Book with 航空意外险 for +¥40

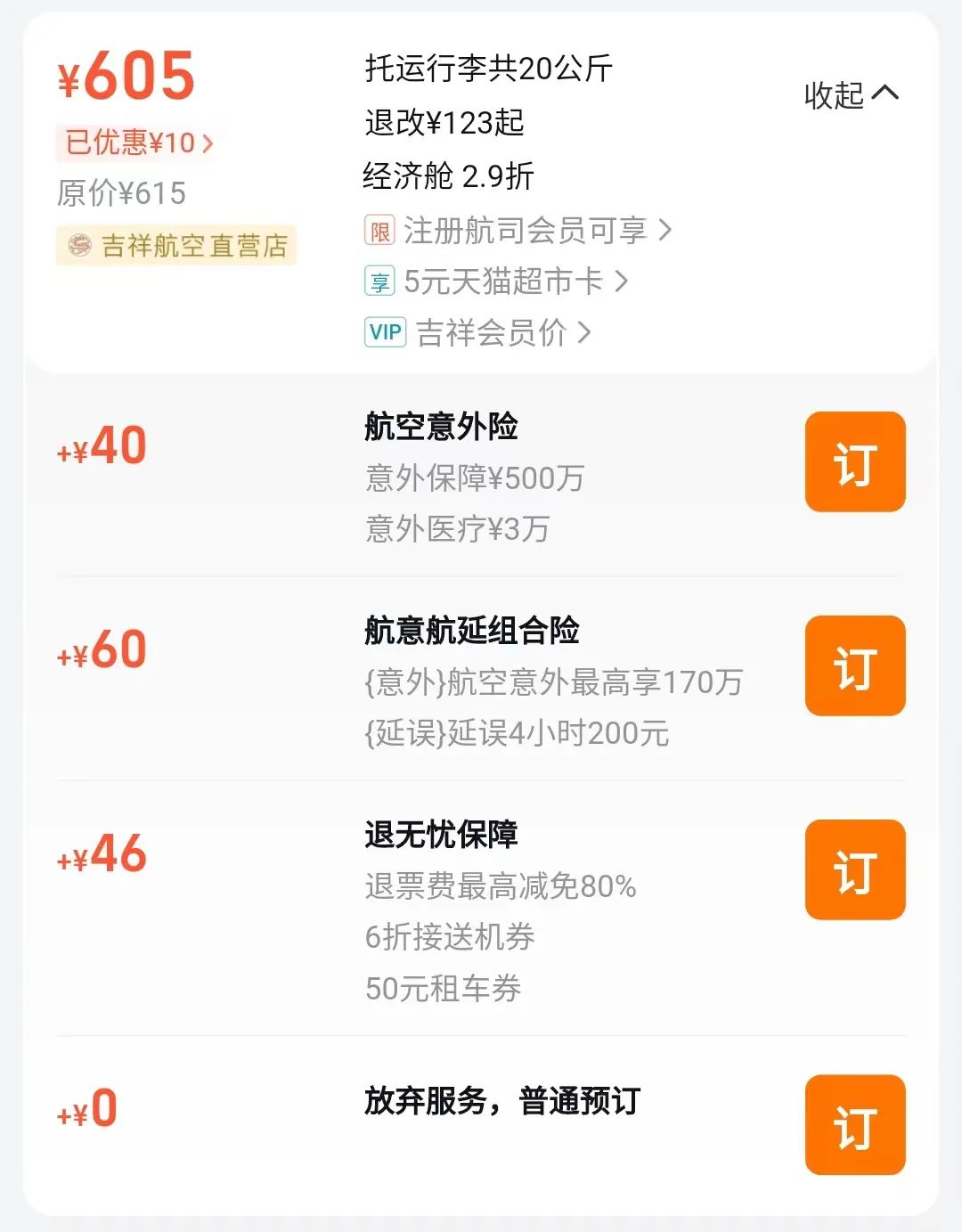point(854,461)
